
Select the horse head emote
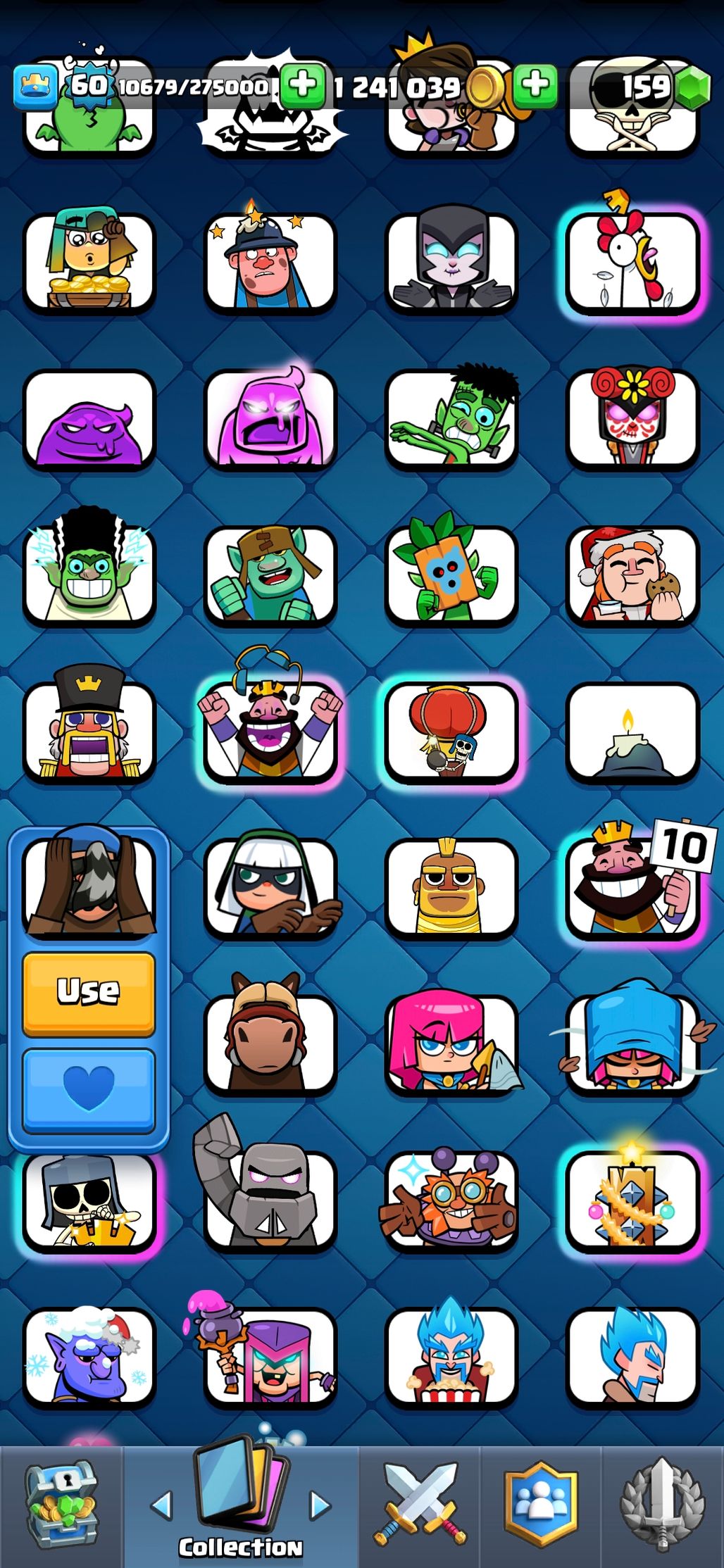click(270, 1043)
